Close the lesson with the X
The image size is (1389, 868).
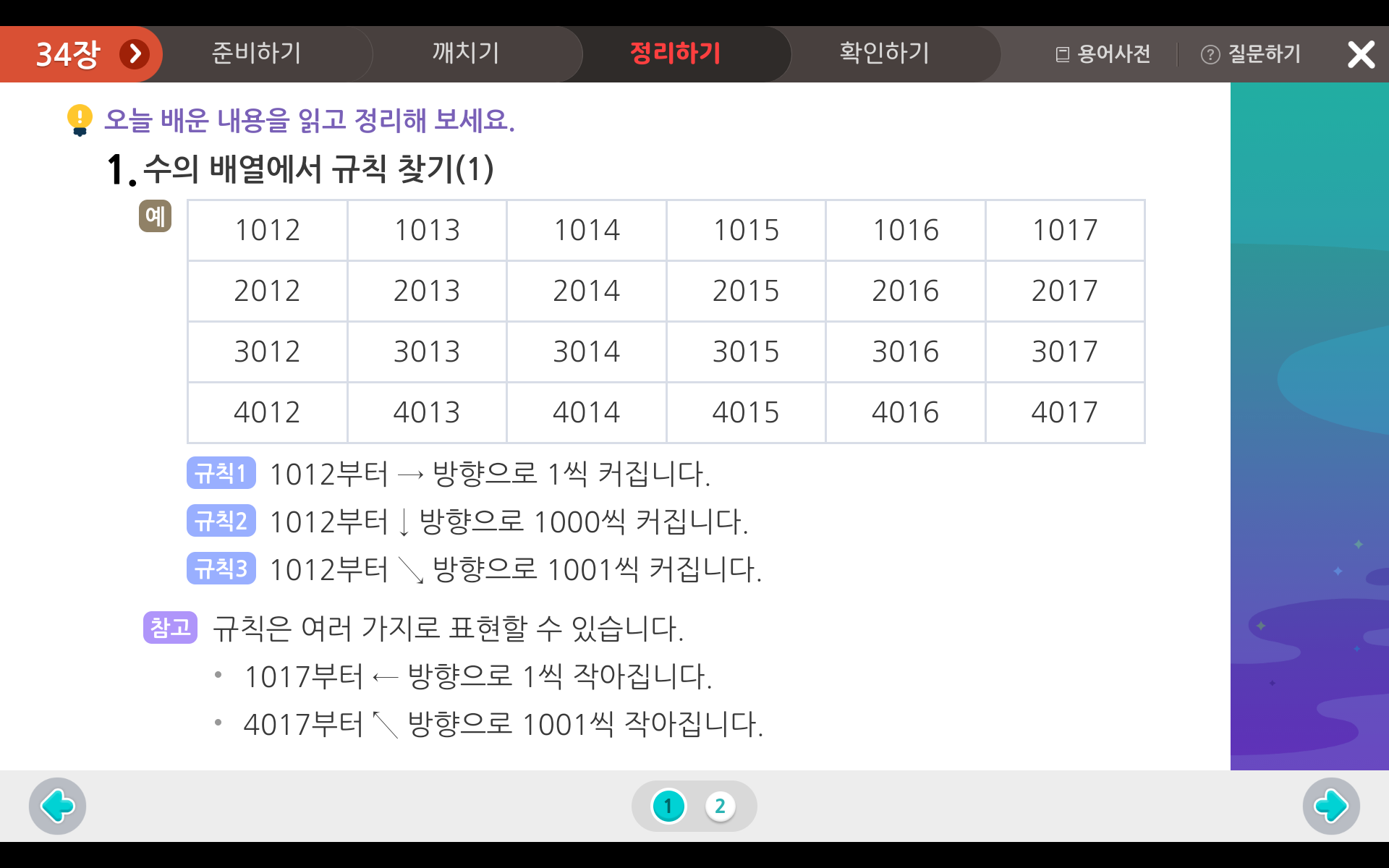pyautogui.click(x=1361, y=54)
